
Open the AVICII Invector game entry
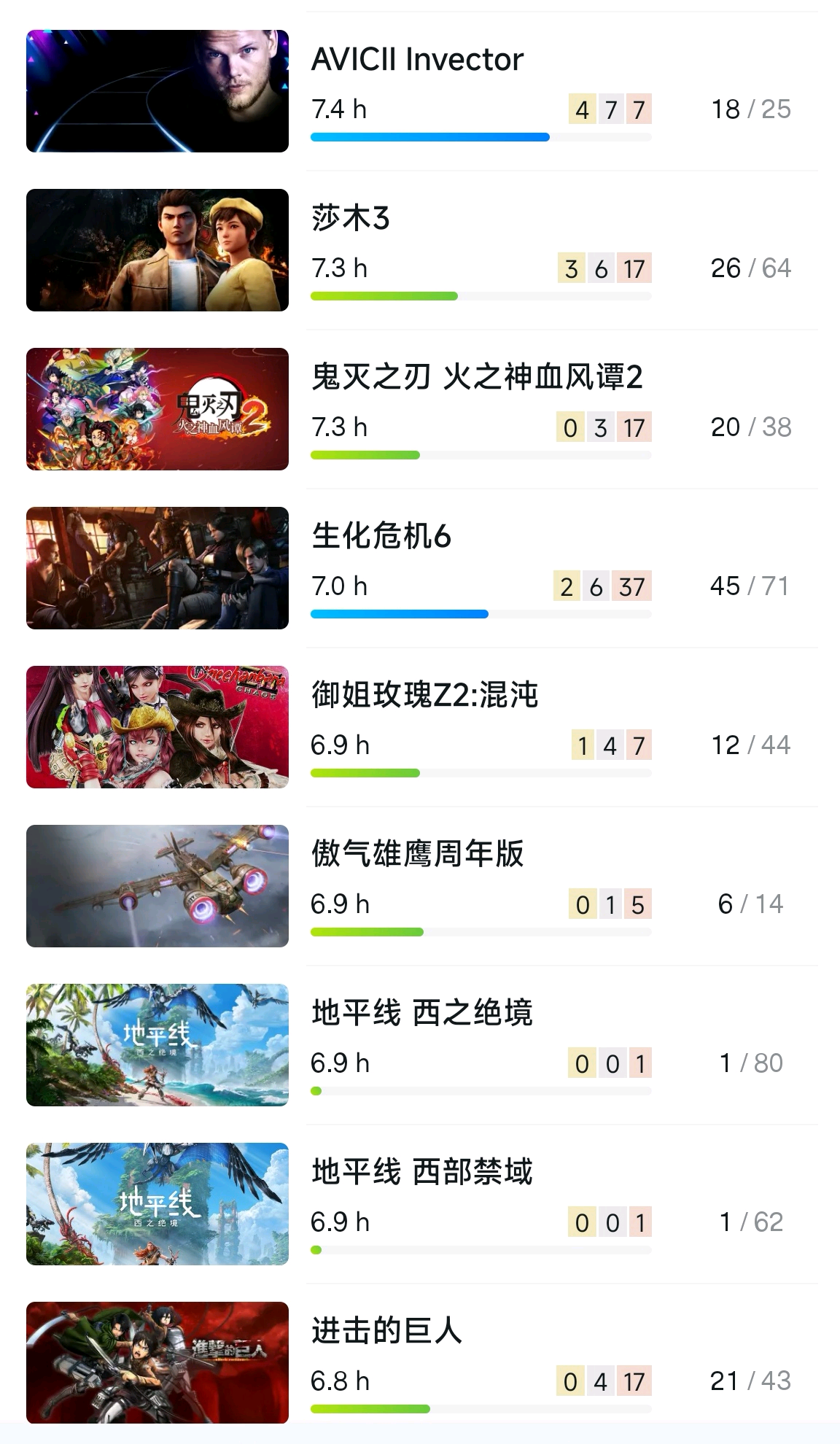[x=417, y=60]
